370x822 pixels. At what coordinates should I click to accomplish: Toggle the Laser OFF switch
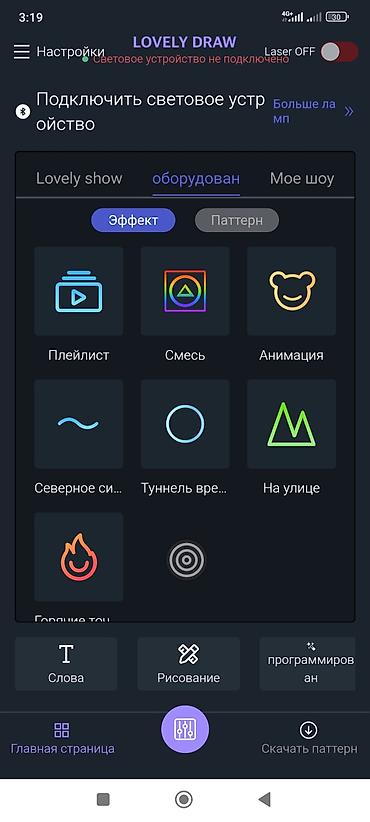[340, 52]
